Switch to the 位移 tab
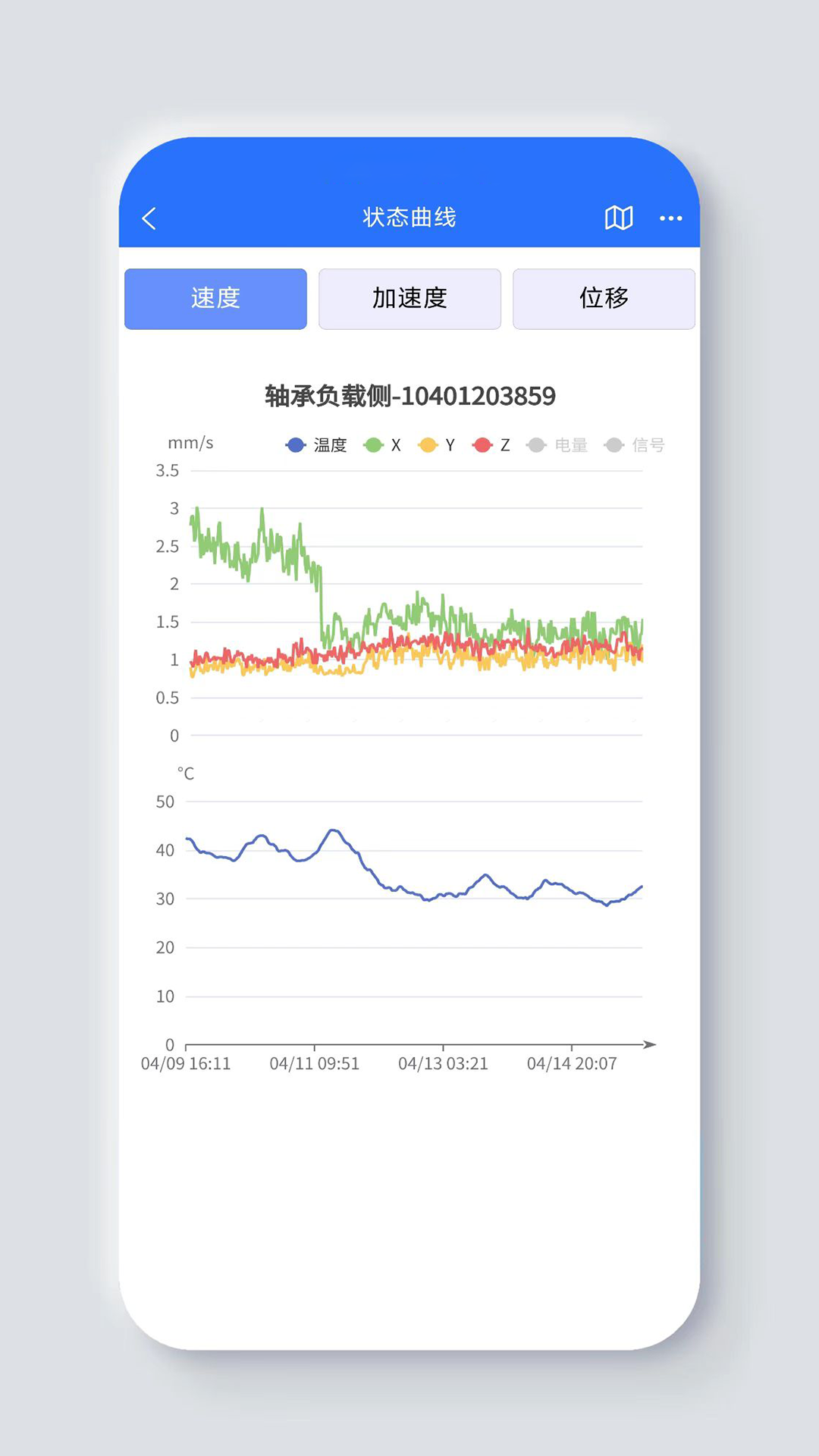The height and width of the screenshot is (1456, 819). click(x=604, y=299)
